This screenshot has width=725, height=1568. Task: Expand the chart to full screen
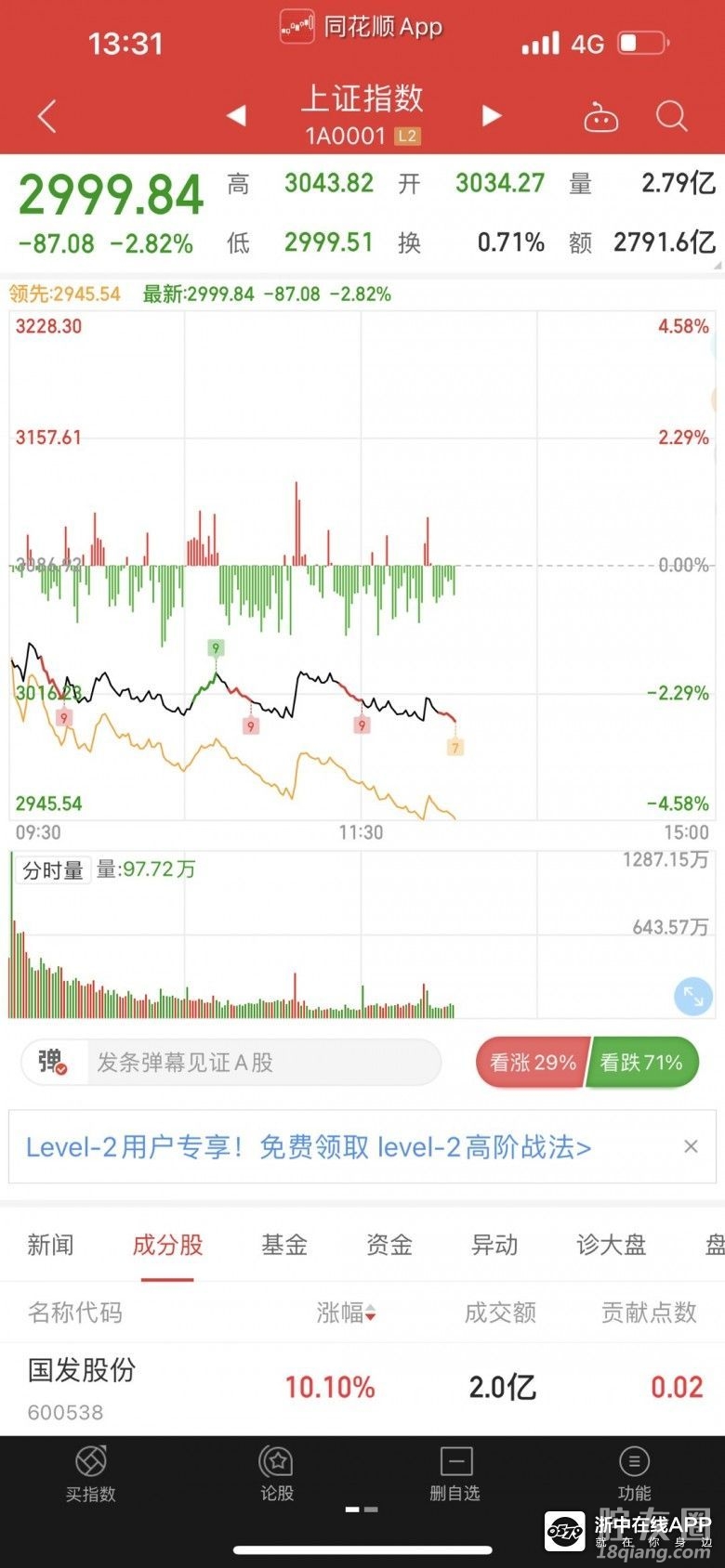pos(692,996)
